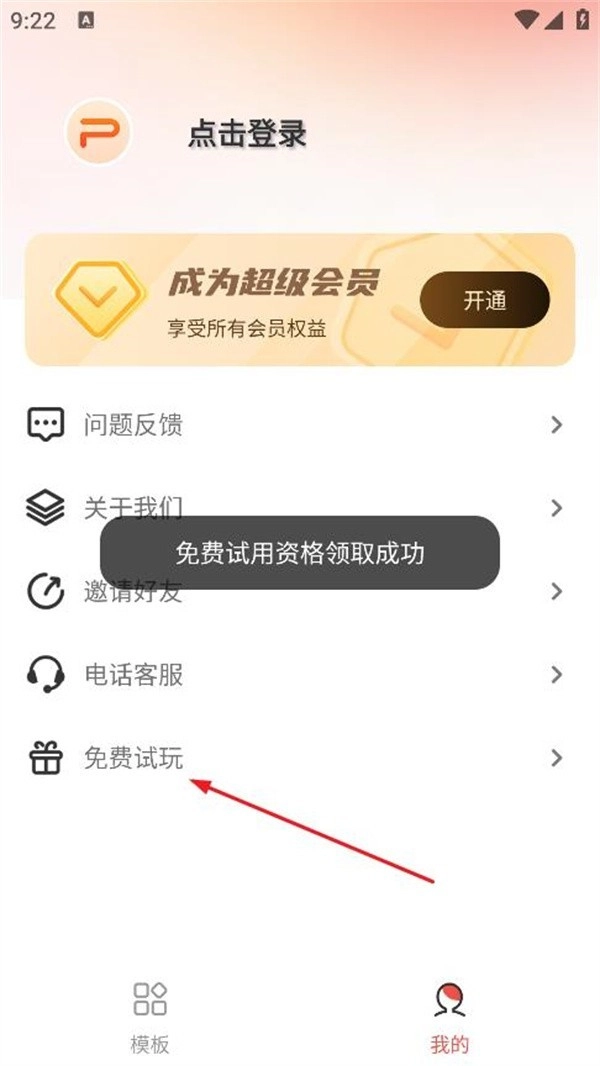Viewport: 600px width, 1066px height.
Task: Switch to the 我的 tab
Action: point(449,1016)
